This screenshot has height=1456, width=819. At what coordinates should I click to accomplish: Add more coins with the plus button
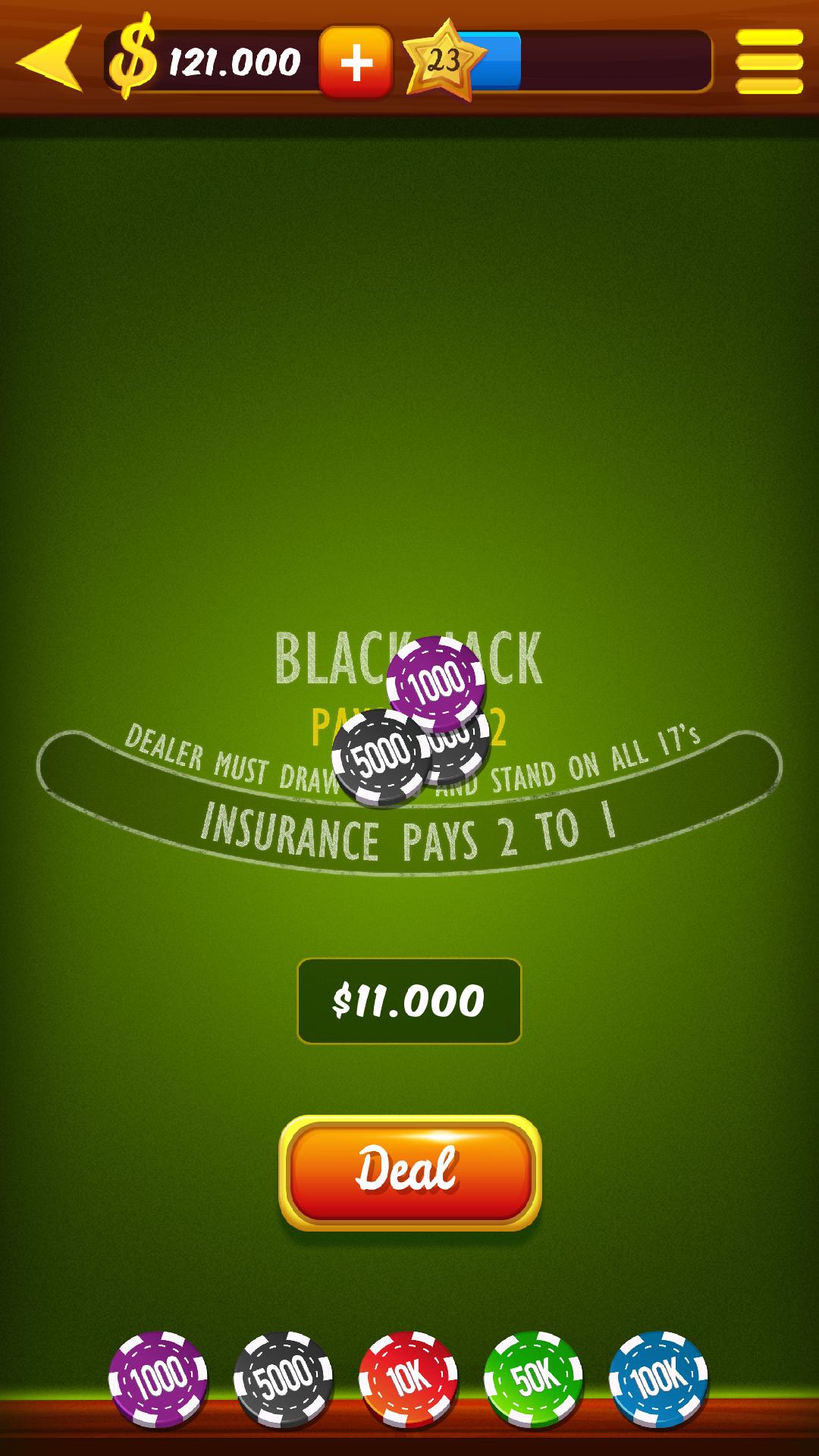tap(356, 62)
